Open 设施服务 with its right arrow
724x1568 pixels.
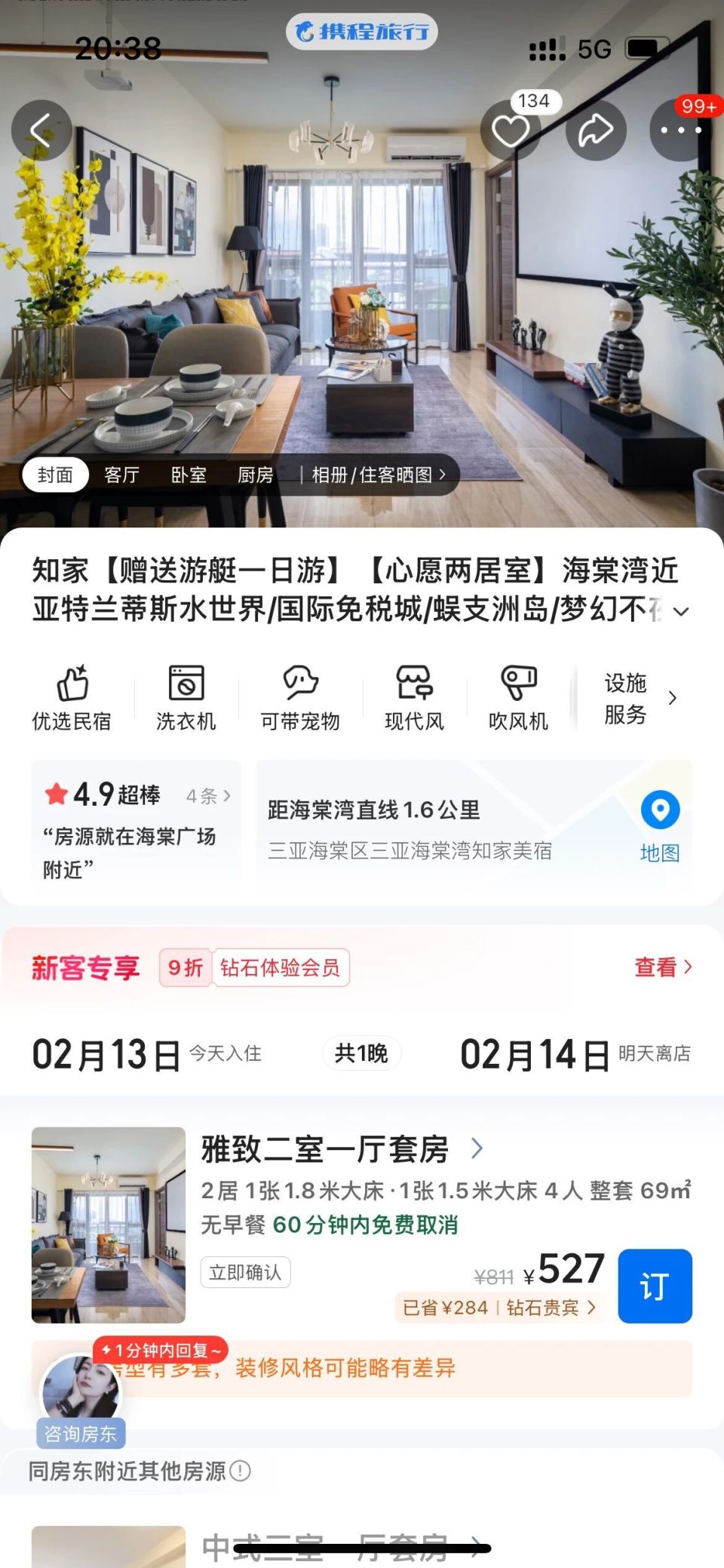point(672,698)
